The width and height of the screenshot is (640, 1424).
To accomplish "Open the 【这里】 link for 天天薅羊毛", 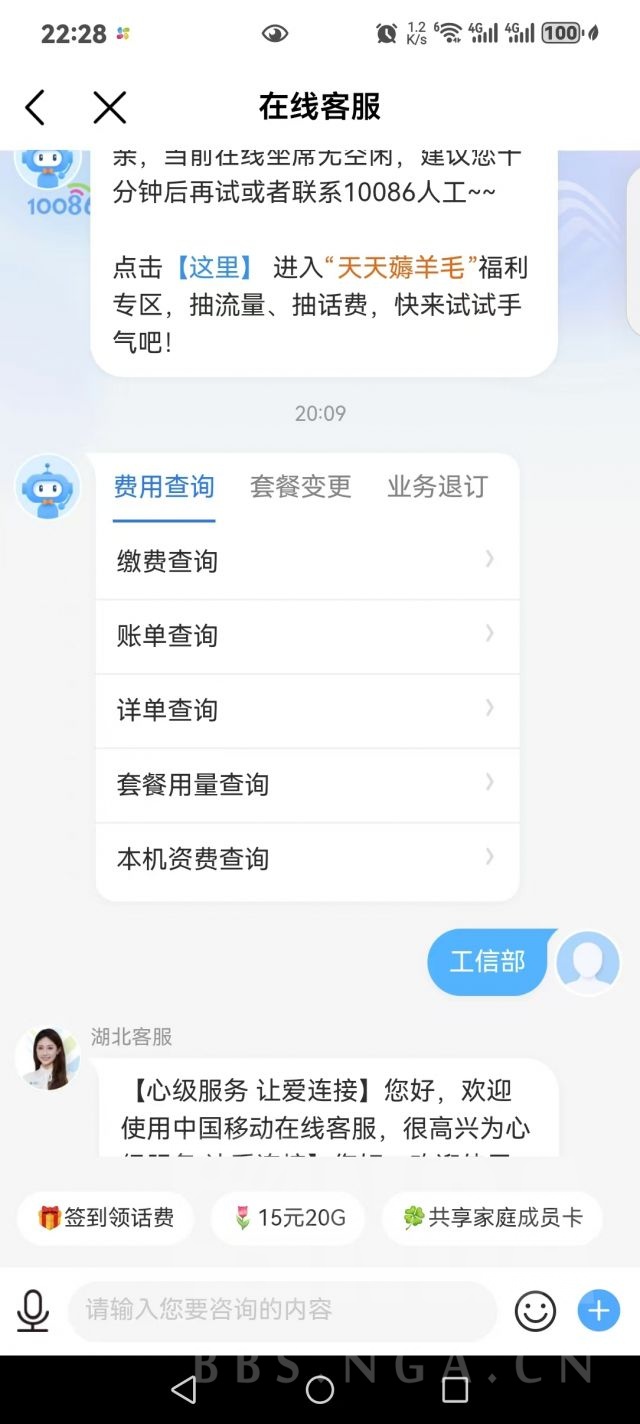I will 213,267.
